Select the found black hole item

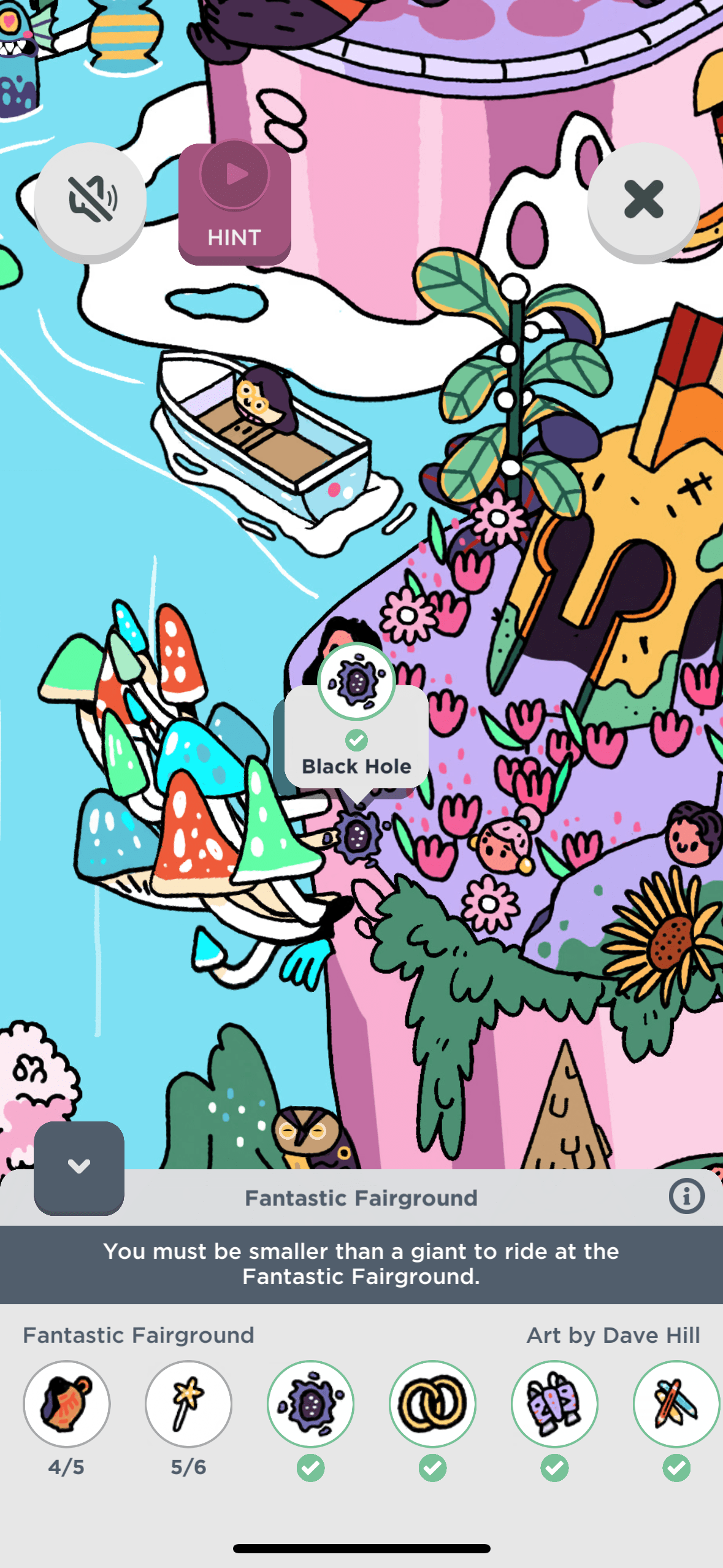311,1404
